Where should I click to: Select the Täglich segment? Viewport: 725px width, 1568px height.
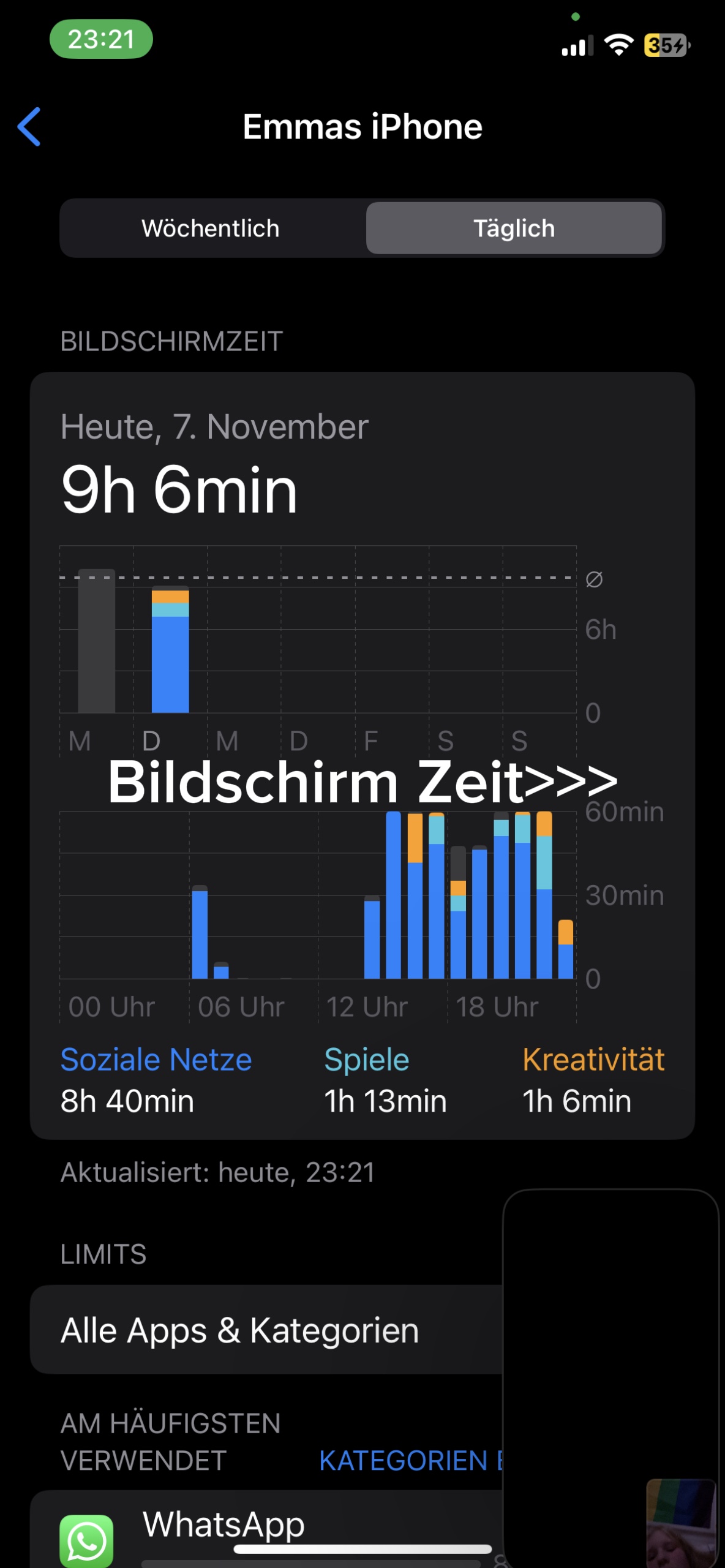(x=514, y=228)
